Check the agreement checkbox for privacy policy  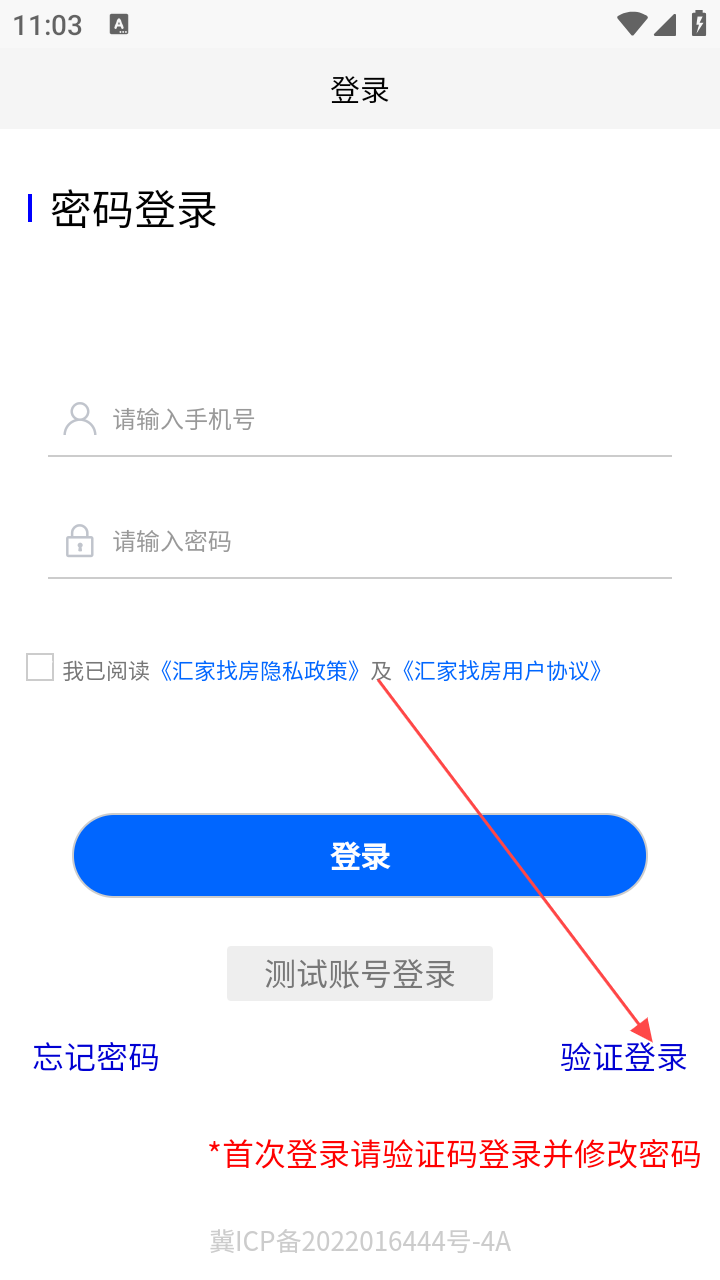[40, 668]
